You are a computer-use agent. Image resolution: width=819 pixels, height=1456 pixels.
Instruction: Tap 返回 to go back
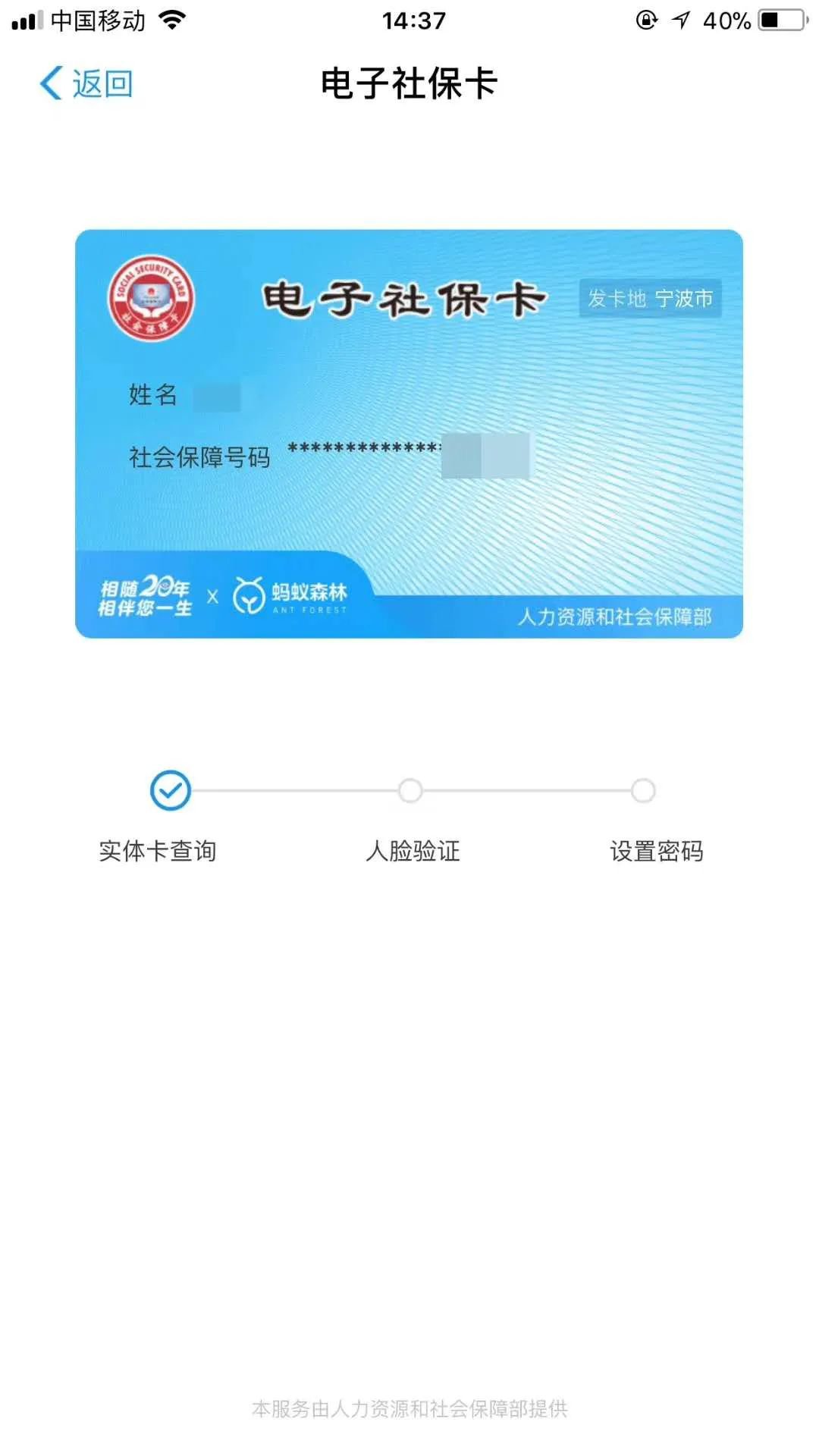point(87,83)
